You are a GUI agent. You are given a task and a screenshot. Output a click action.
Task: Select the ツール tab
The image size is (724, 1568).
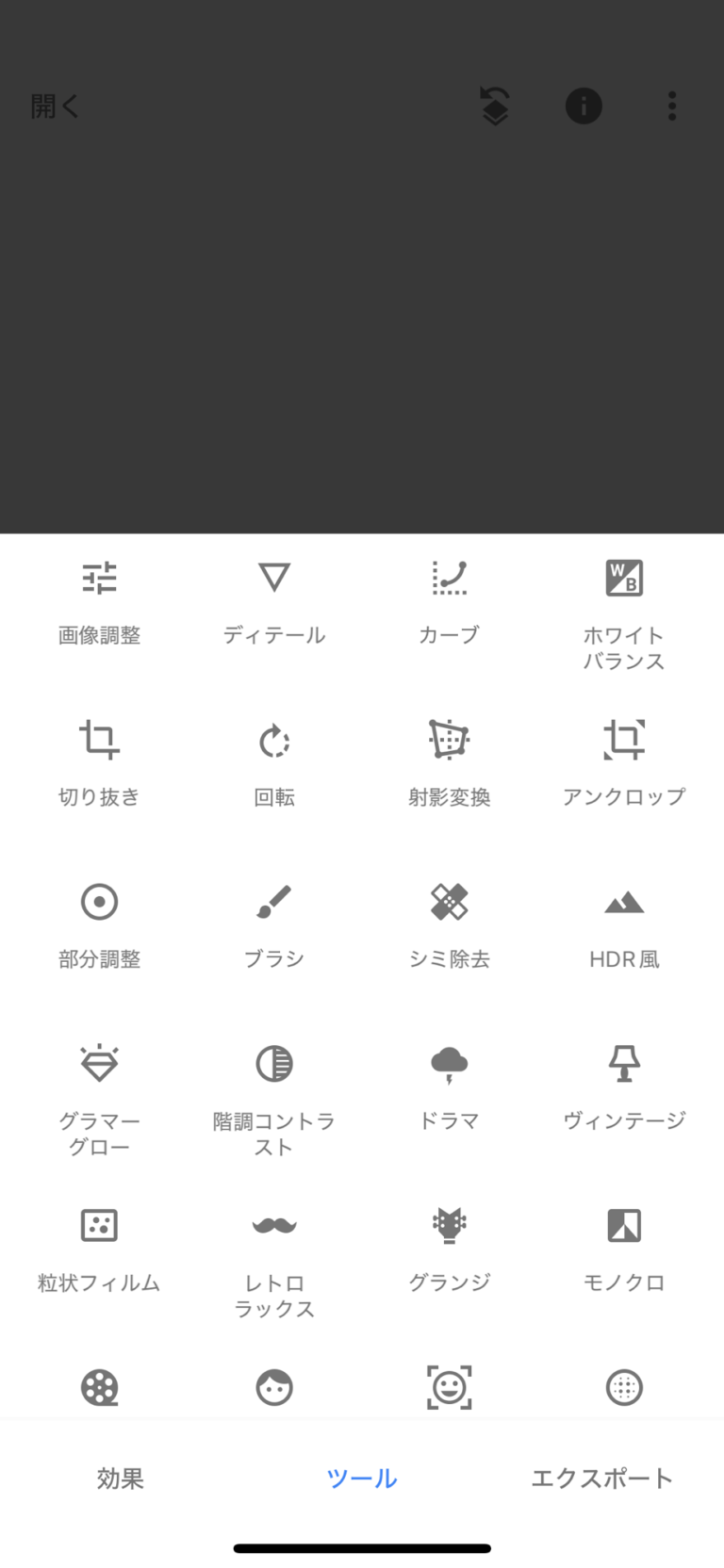pos(362,1478)
